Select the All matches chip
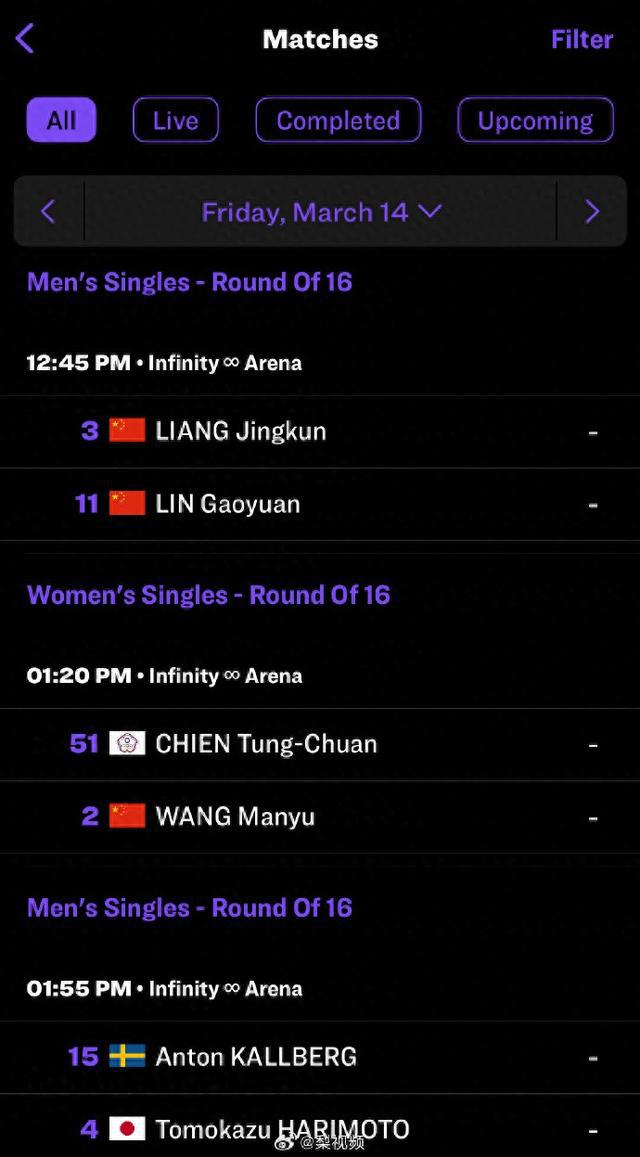Image resolution: width=640 pixels, height=1157 pixels. point(61,120)
